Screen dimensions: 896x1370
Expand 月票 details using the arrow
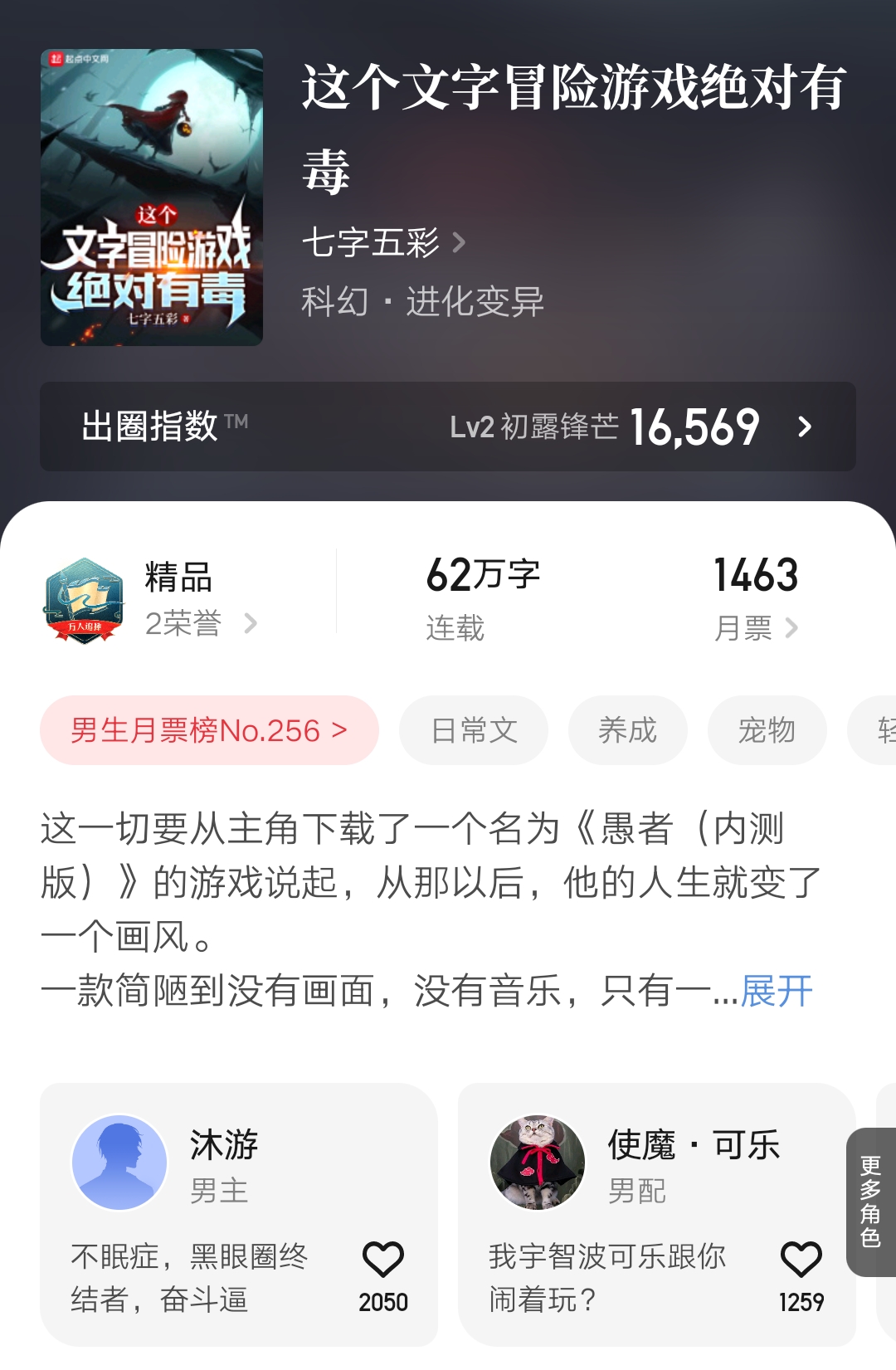[792, 628]
